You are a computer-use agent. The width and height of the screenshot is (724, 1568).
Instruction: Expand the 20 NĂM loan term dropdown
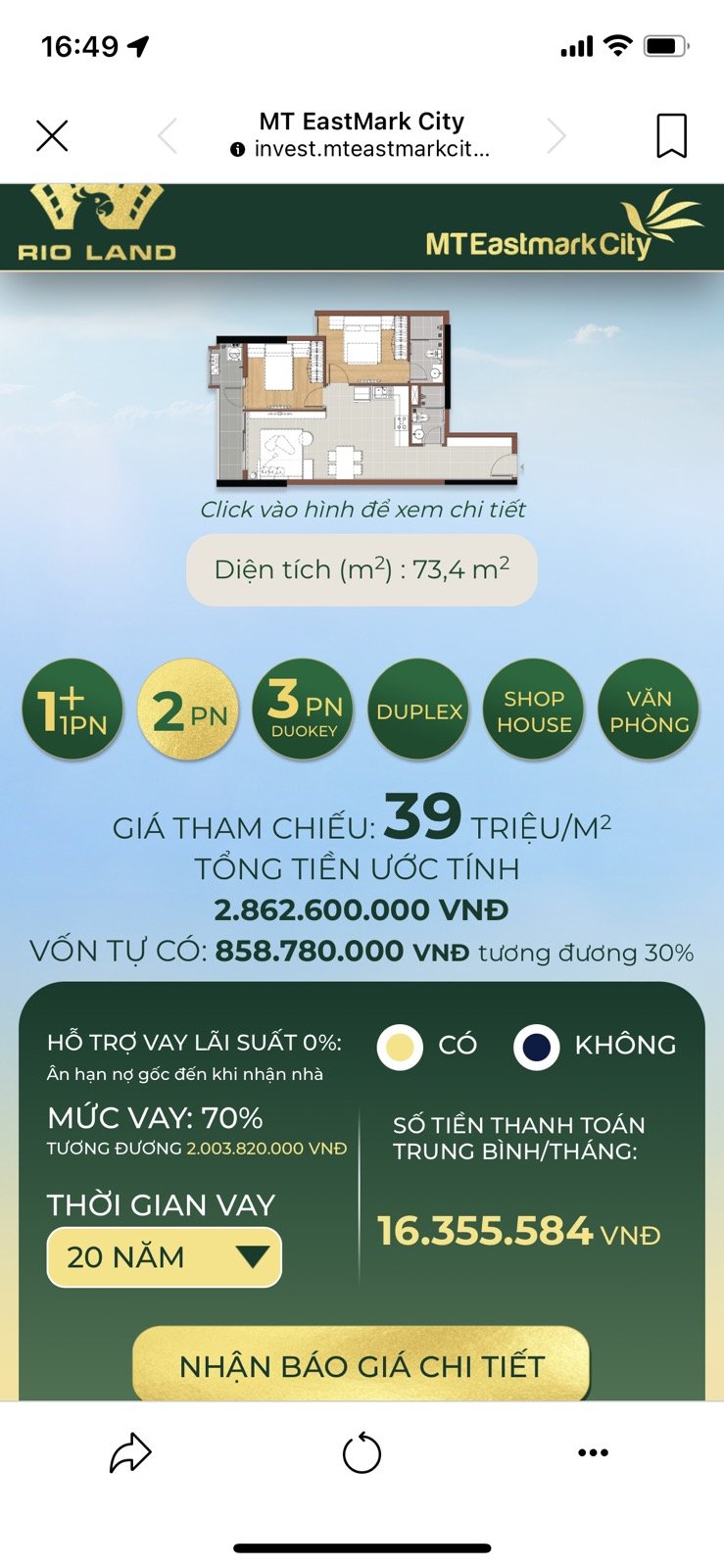pyautogui.click(x=165, y=1257)
